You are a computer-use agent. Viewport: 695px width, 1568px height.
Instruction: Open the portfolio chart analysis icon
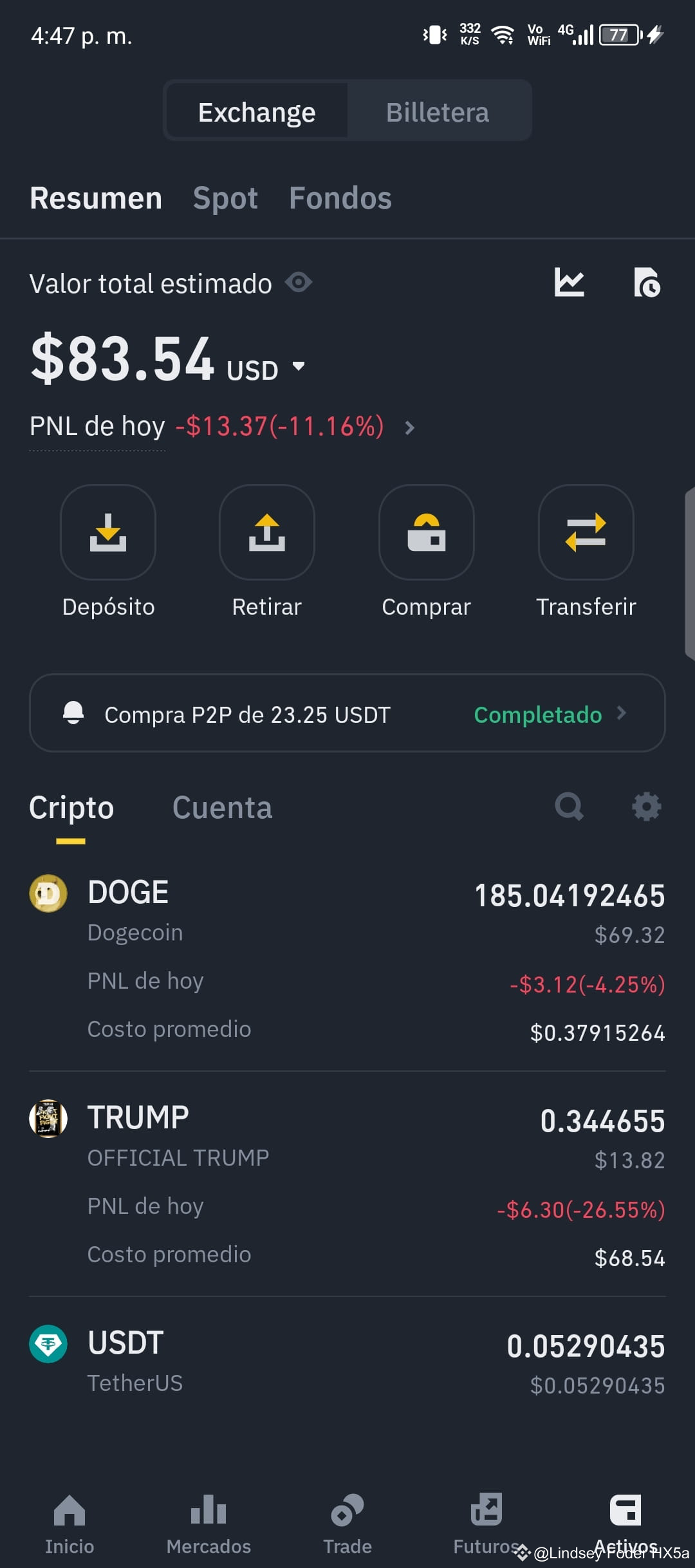click(570, 283)
